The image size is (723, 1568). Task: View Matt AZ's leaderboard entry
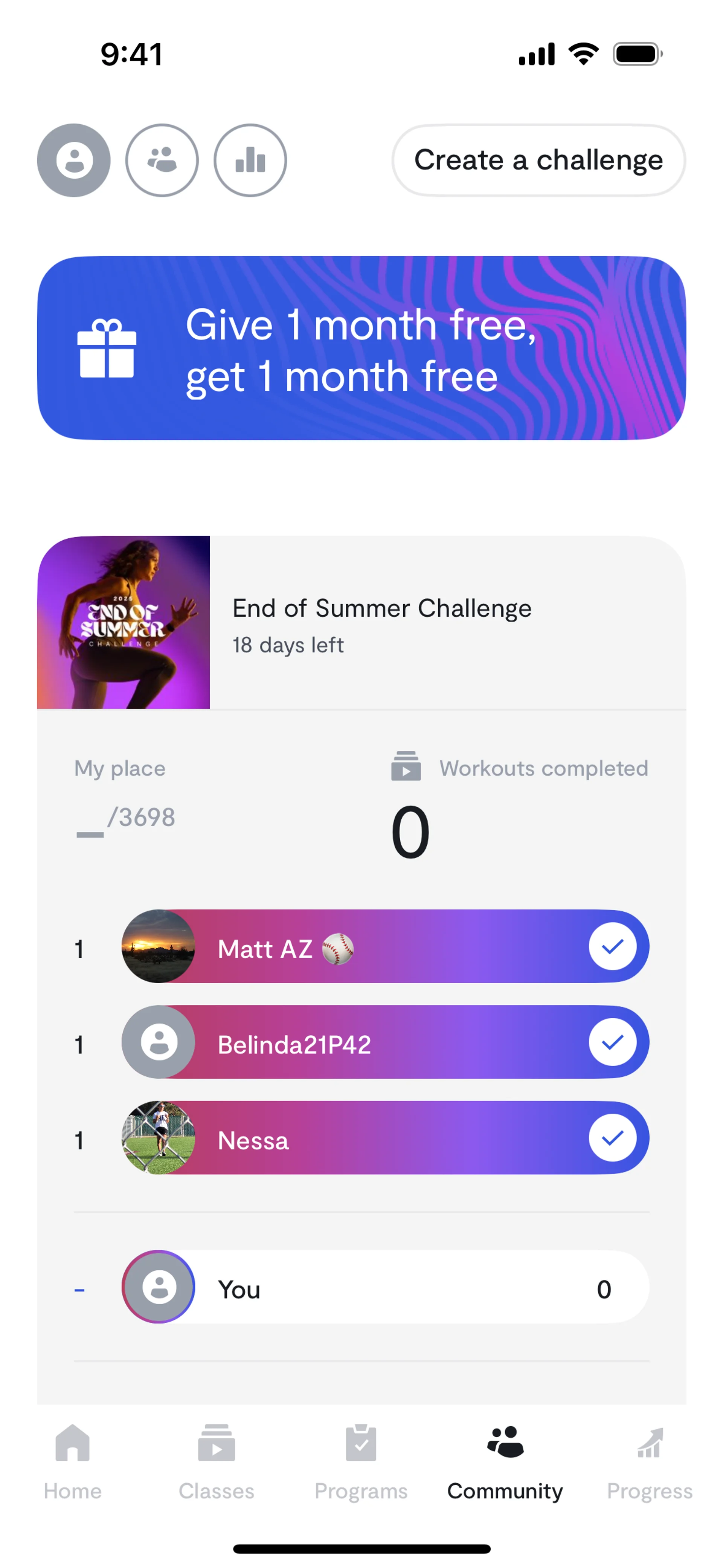(384, 946)
